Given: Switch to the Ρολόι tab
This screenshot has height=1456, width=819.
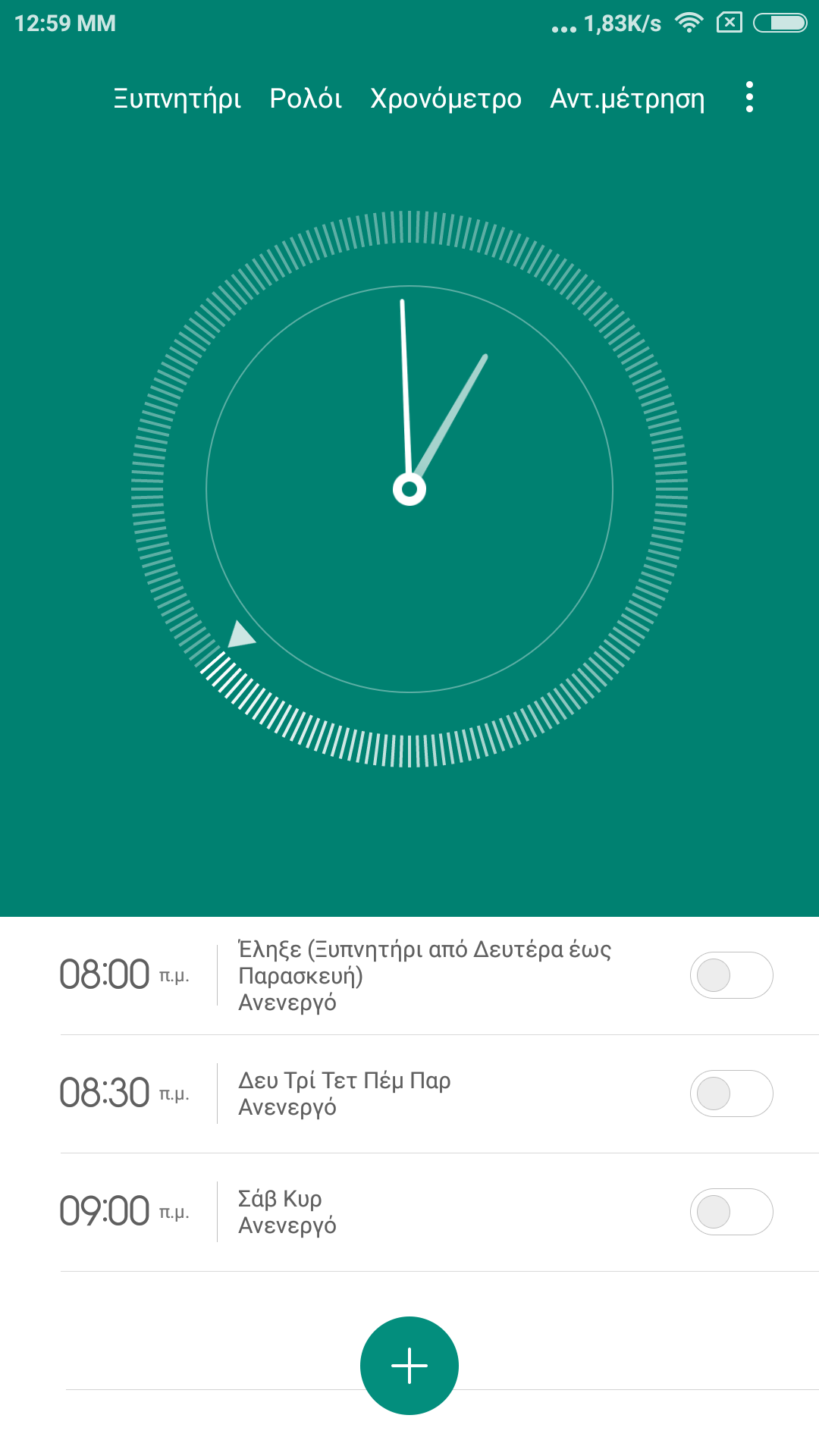Looking at the screenshot, I should [306, 99].
